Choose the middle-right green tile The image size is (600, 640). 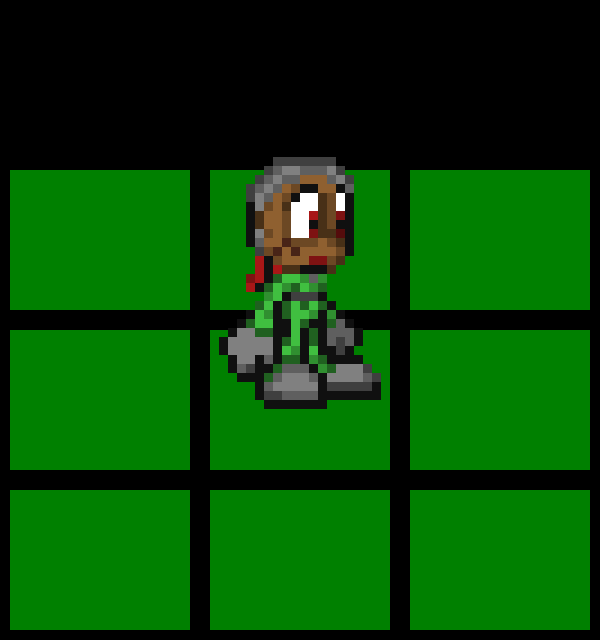tap(500, 400)
